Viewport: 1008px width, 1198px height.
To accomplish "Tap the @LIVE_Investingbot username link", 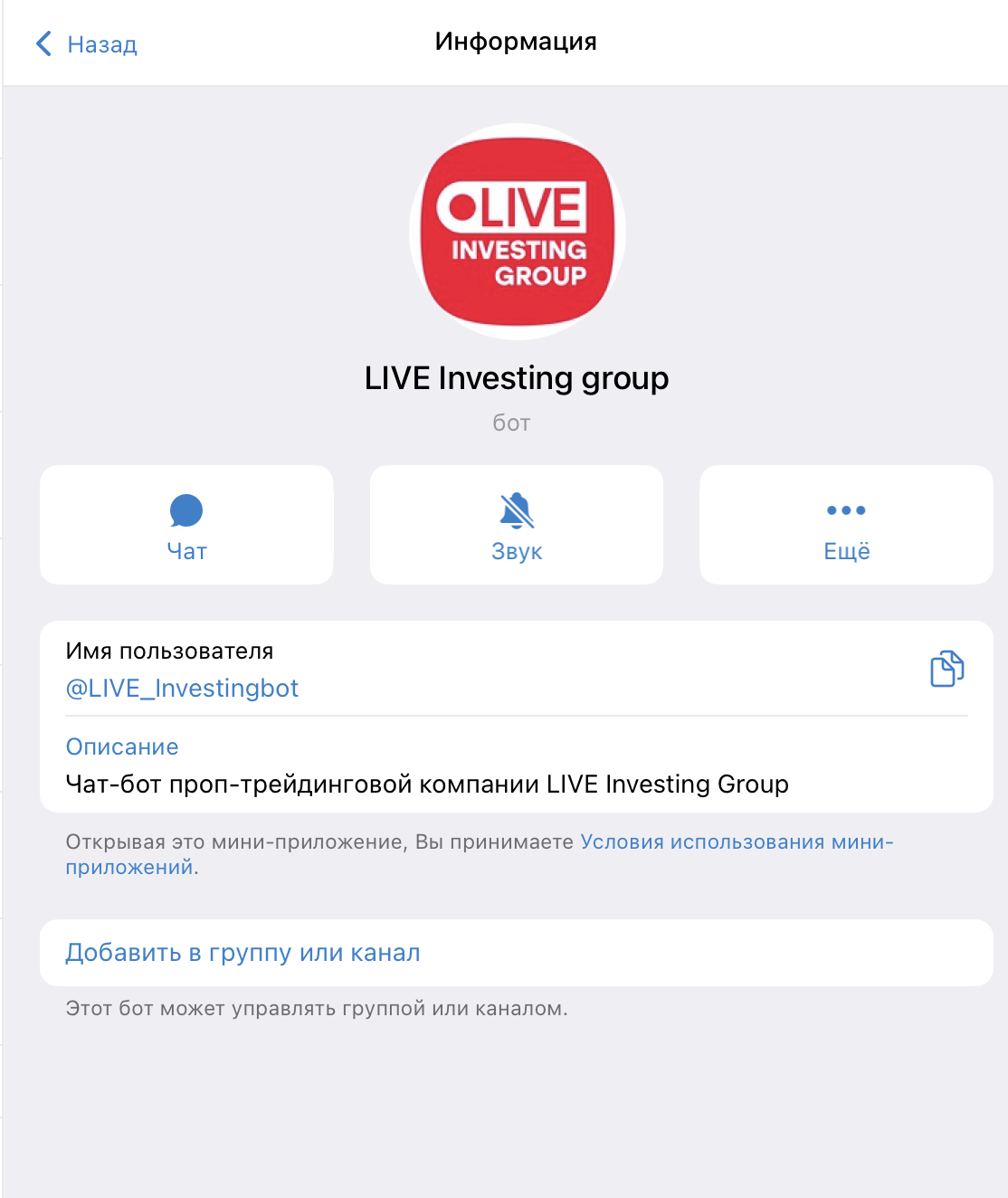I will tap(182, 689).
